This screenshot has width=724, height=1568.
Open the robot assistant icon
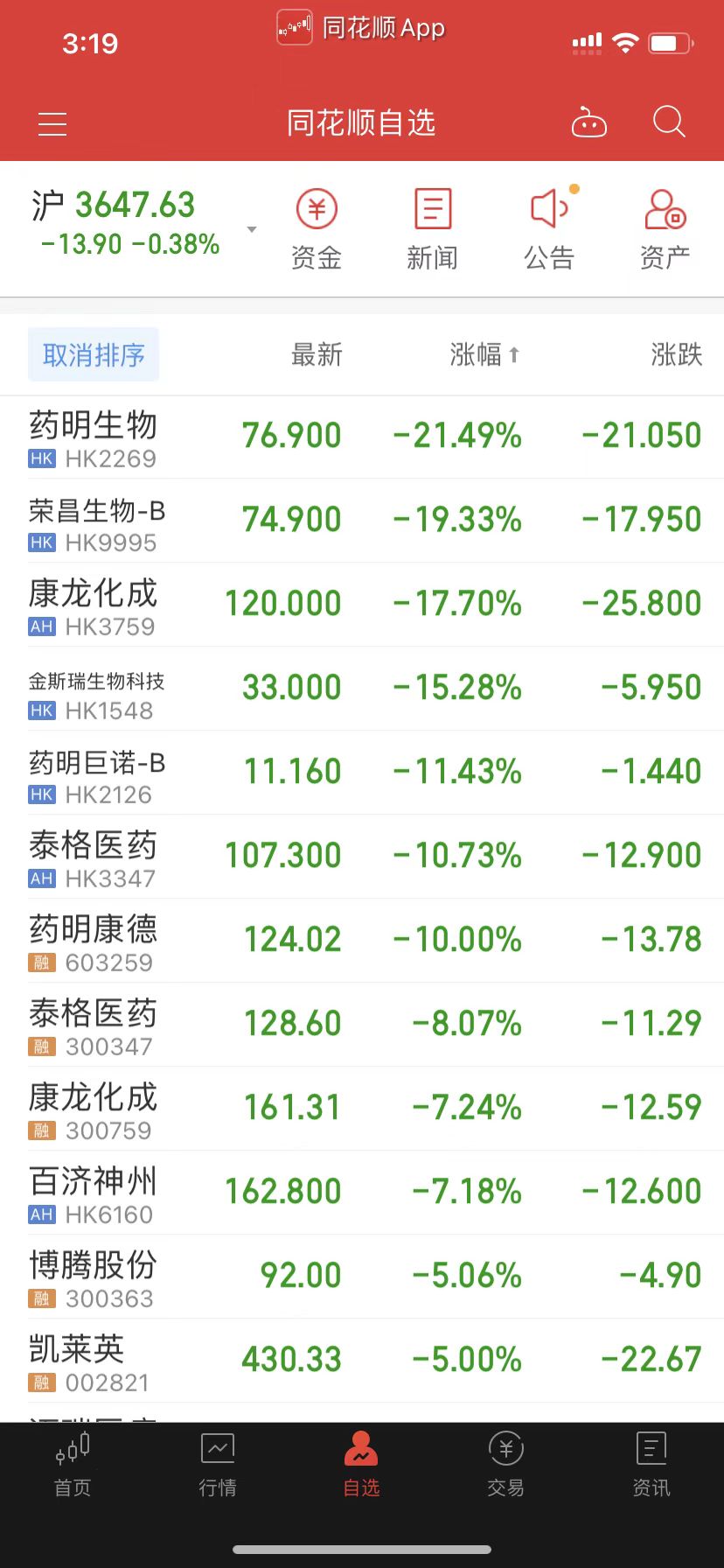588,123
